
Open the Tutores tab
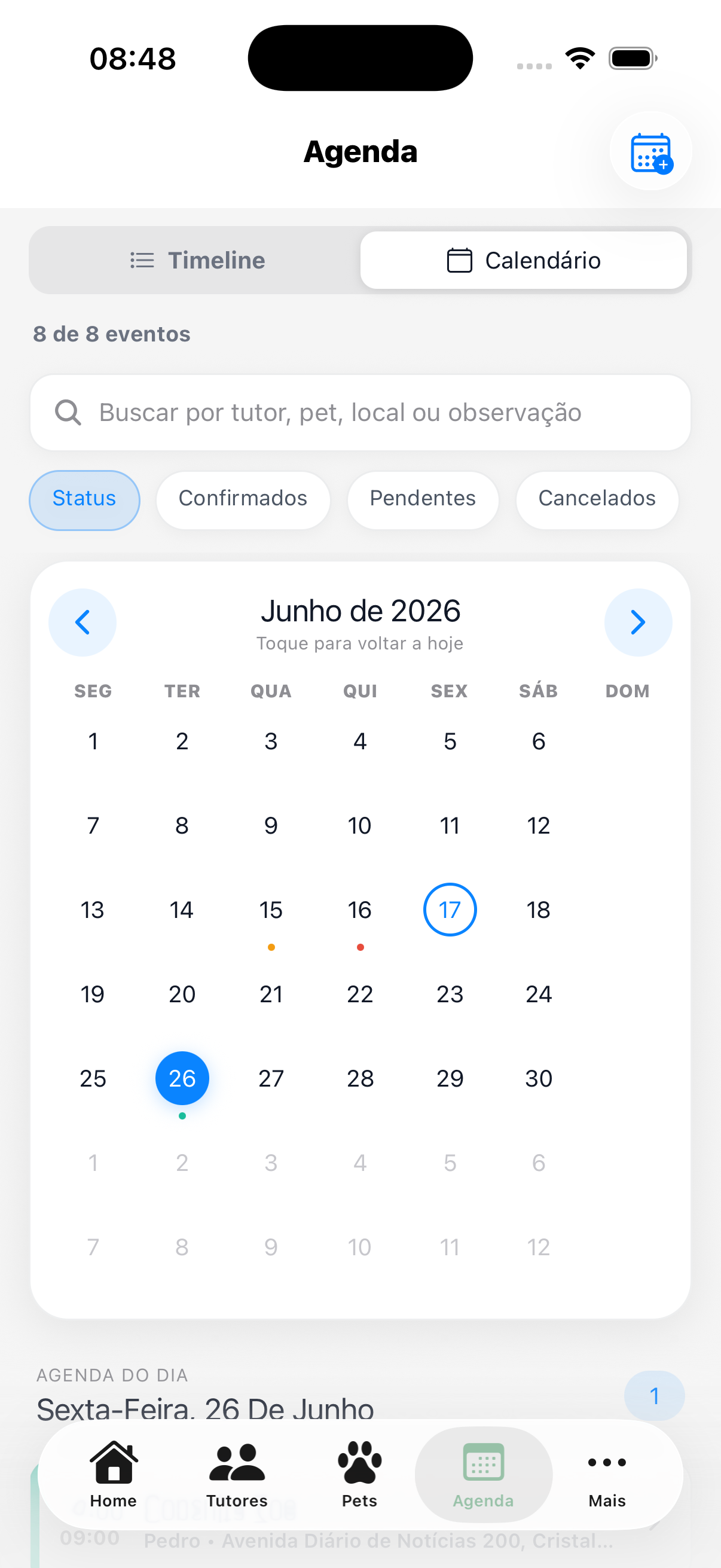coord(237,1474)
